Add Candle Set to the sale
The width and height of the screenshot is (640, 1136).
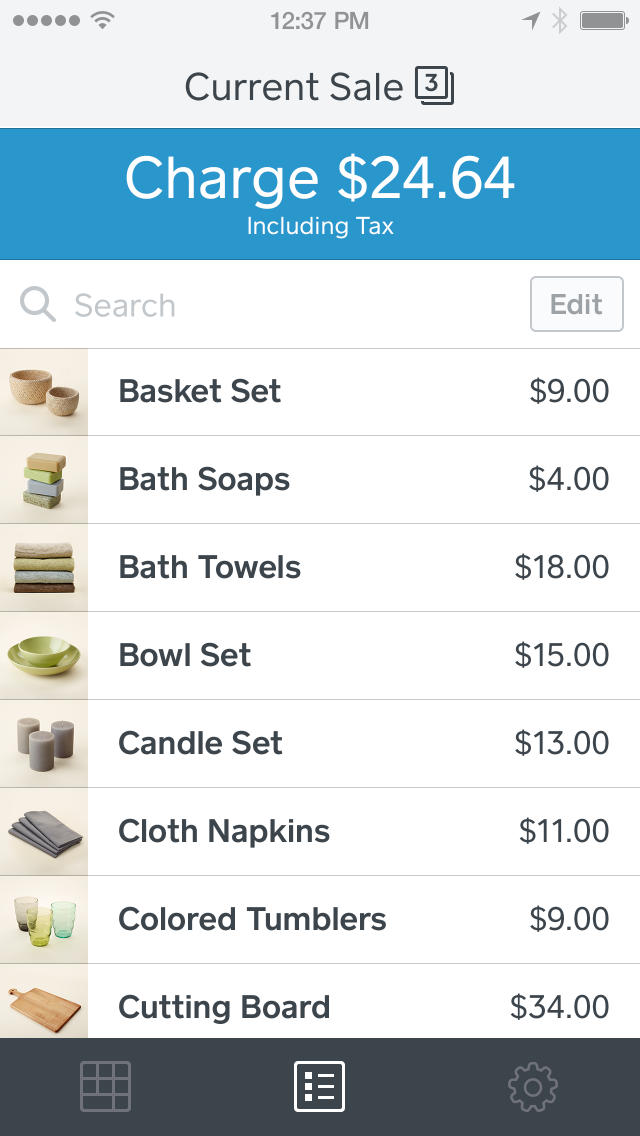320,744
